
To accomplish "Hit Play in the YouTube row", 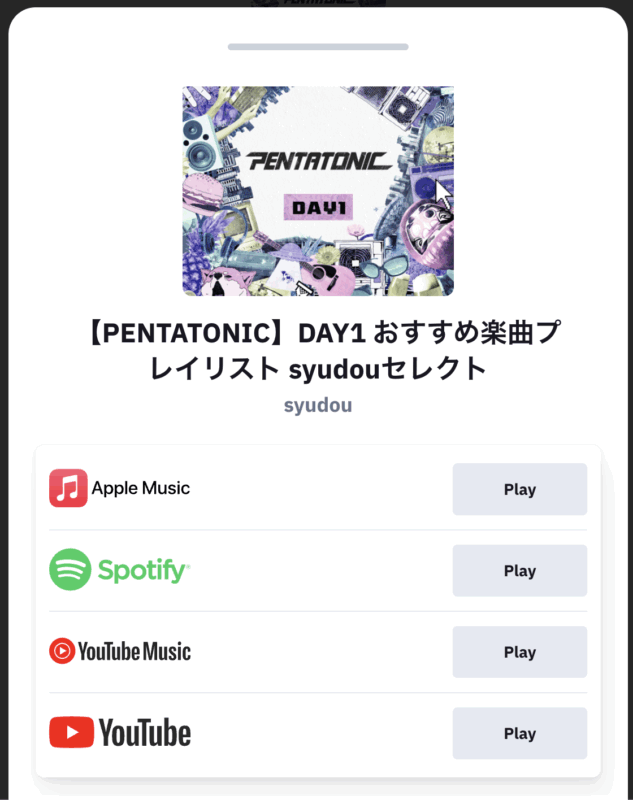I will coord(519,733).
